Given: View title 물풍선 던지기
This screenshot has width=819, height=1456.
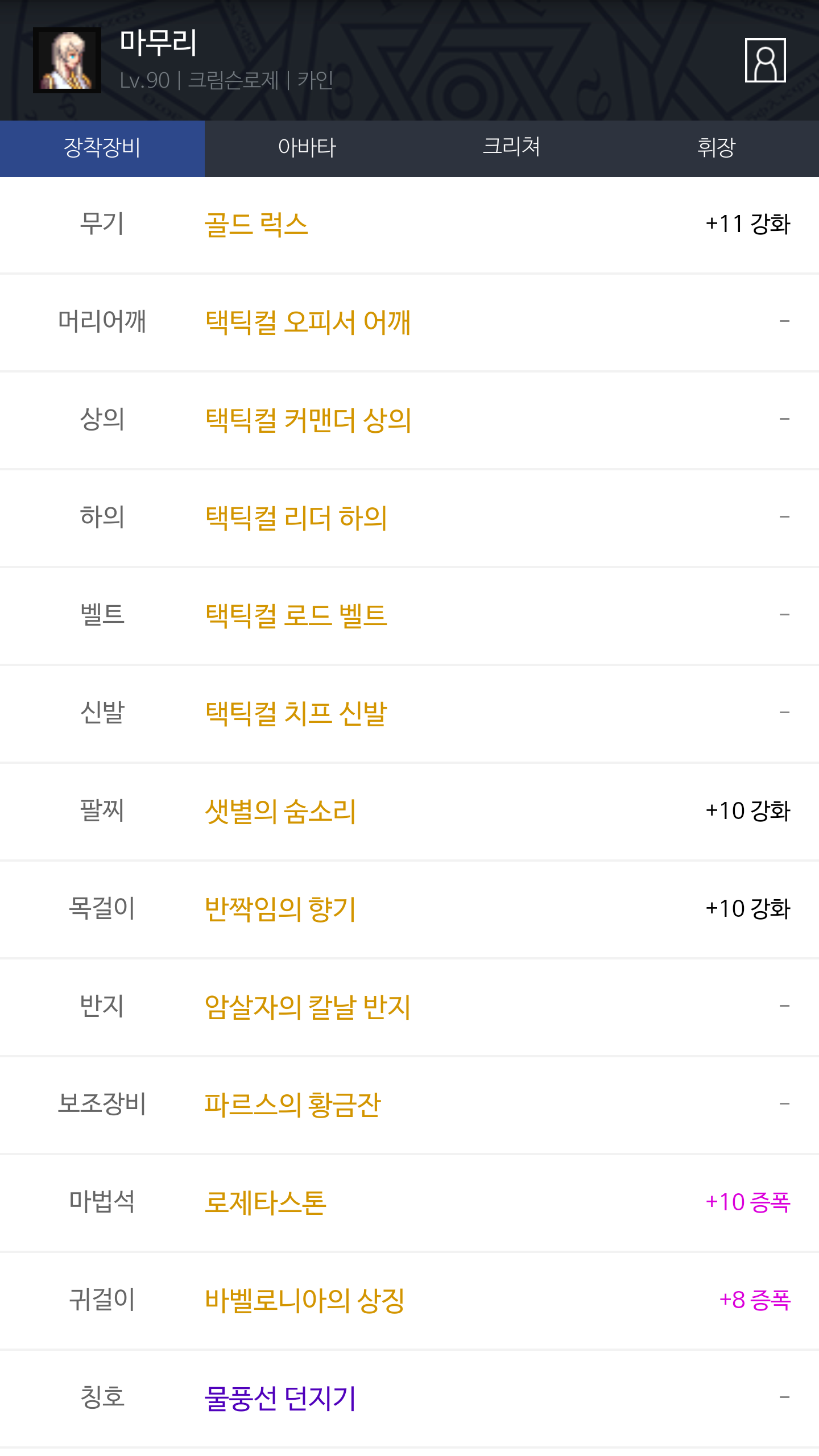Looking at the screenshot, I should (409, 1399).
